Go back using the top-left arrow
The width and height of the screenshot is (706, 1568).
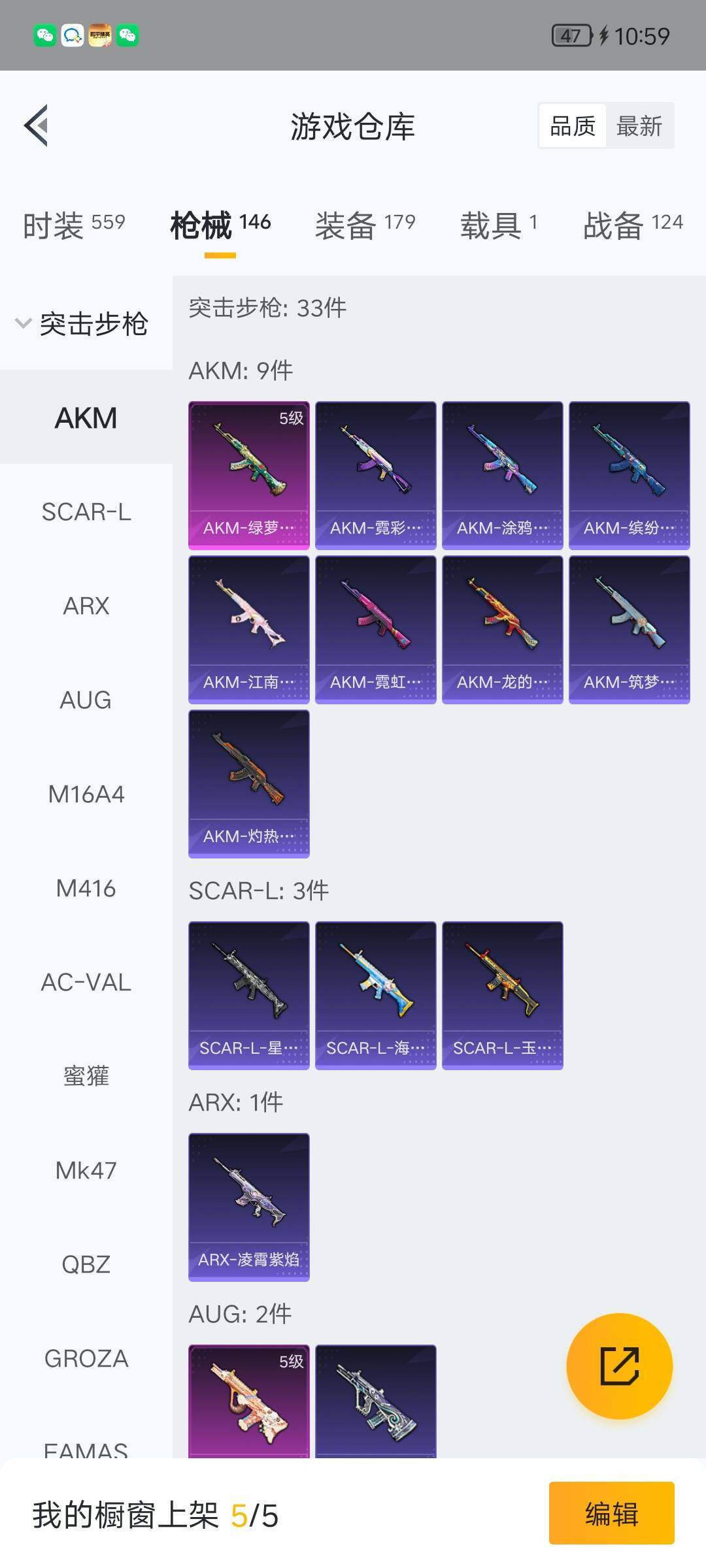tap(37, 125)
